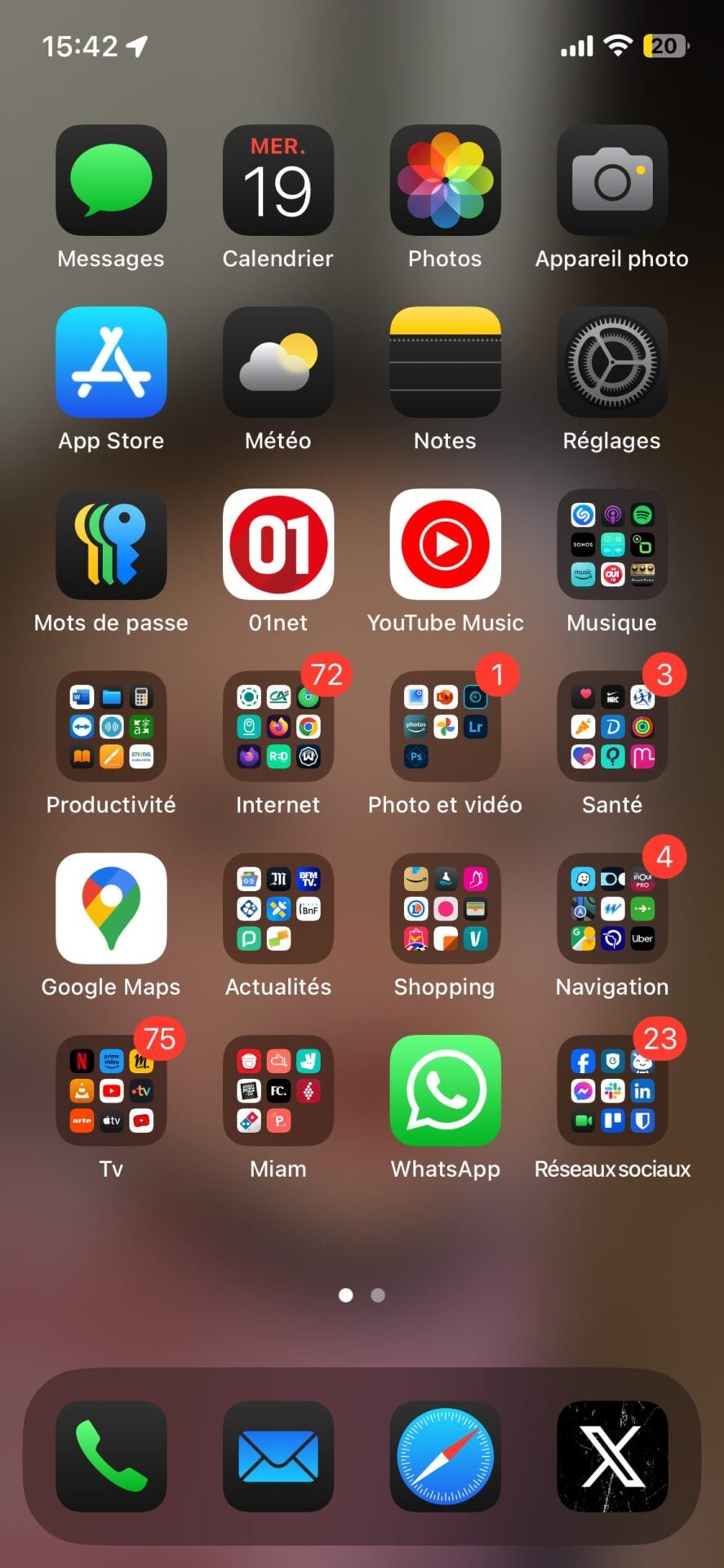Open the Internet folder
The width and height of the screenshot is (724, 1568).
coord(278,727)
